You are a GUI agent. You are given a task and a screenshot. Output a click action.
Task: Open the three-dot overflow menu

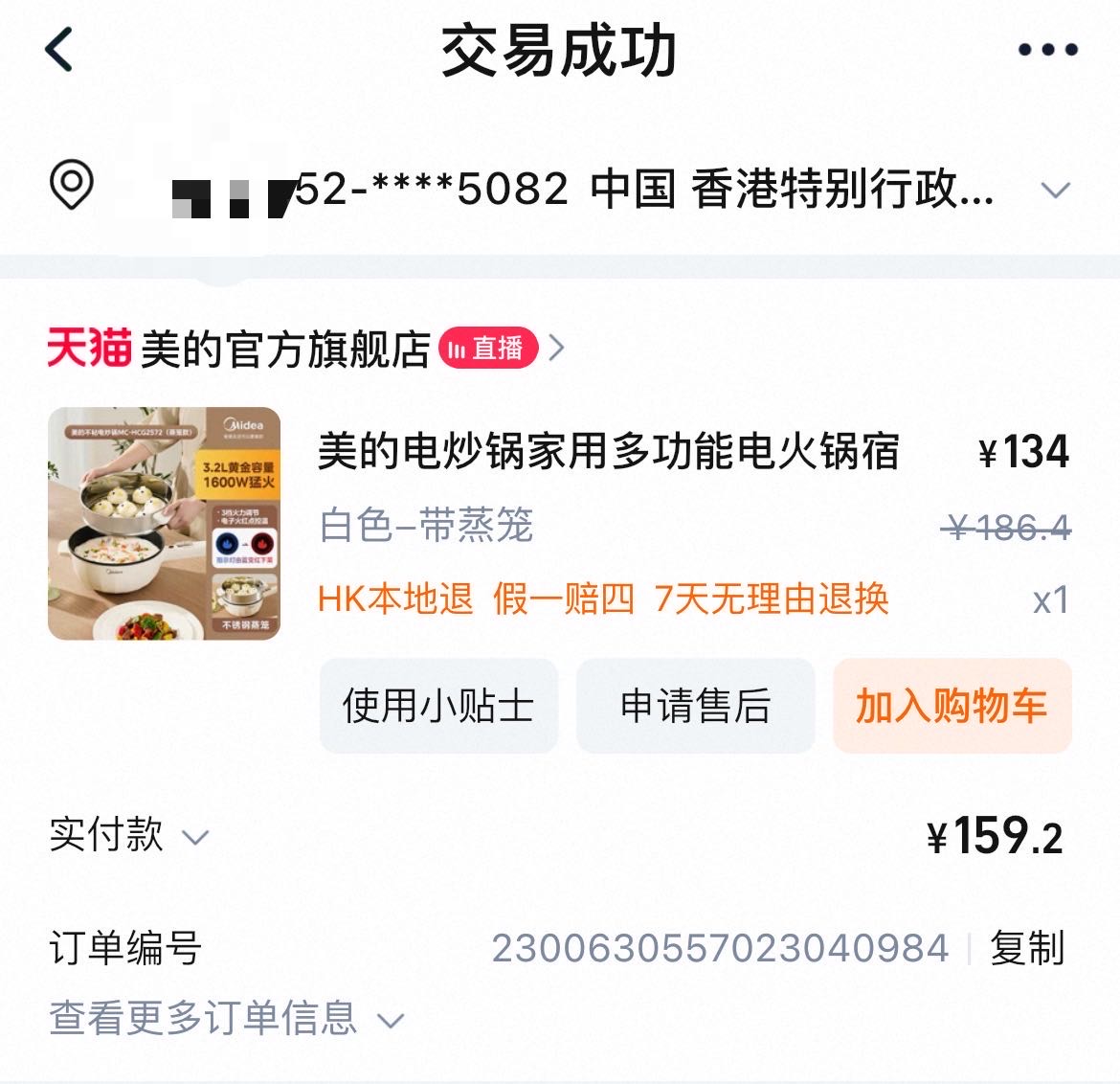point(1047,50)
